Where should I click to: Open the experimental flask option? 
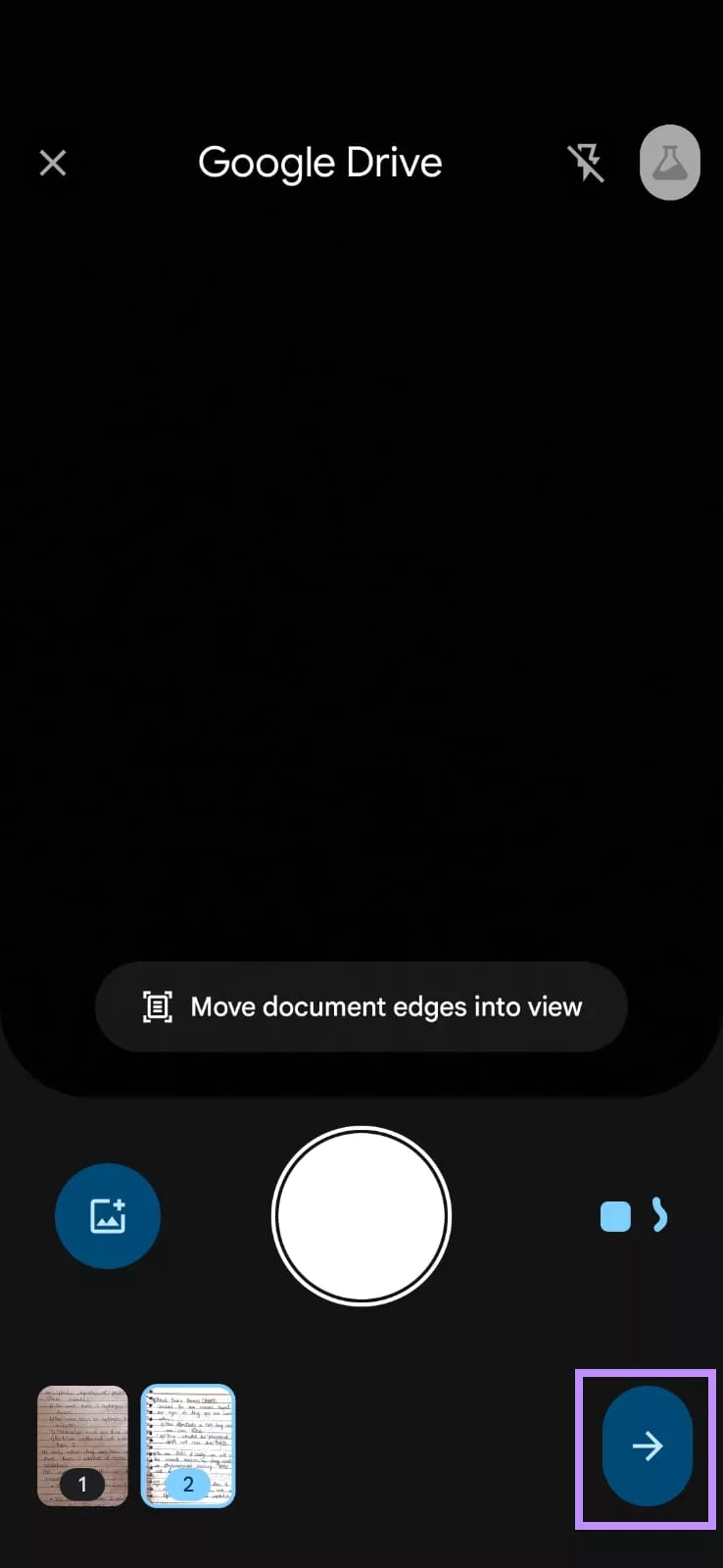coord(670,163)
